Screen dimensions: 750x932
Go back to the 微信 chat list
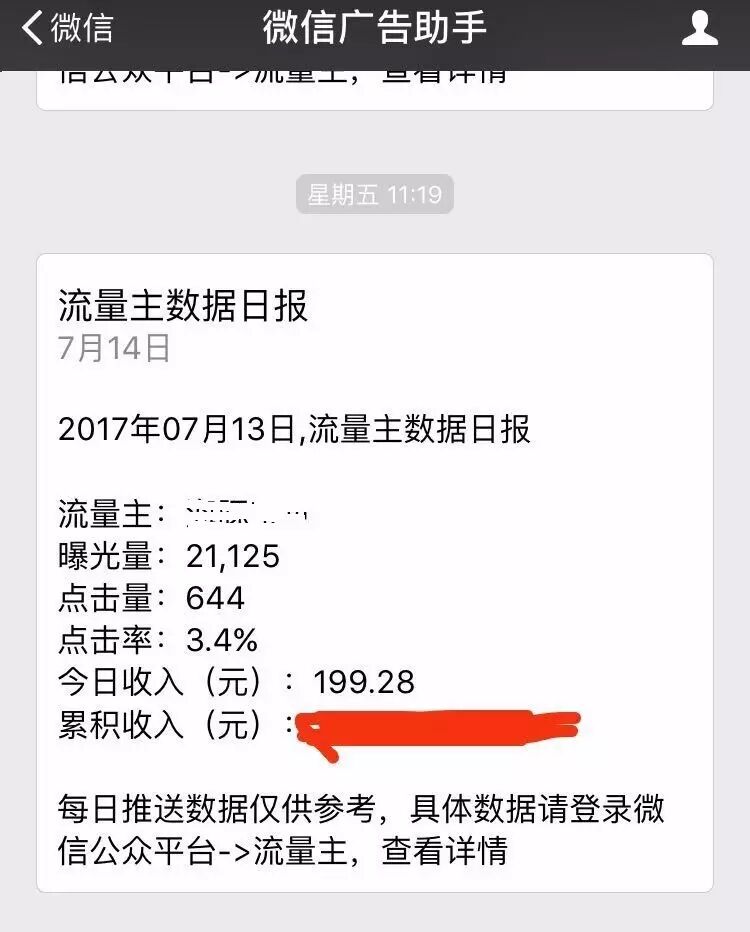[x=68, y=28]
